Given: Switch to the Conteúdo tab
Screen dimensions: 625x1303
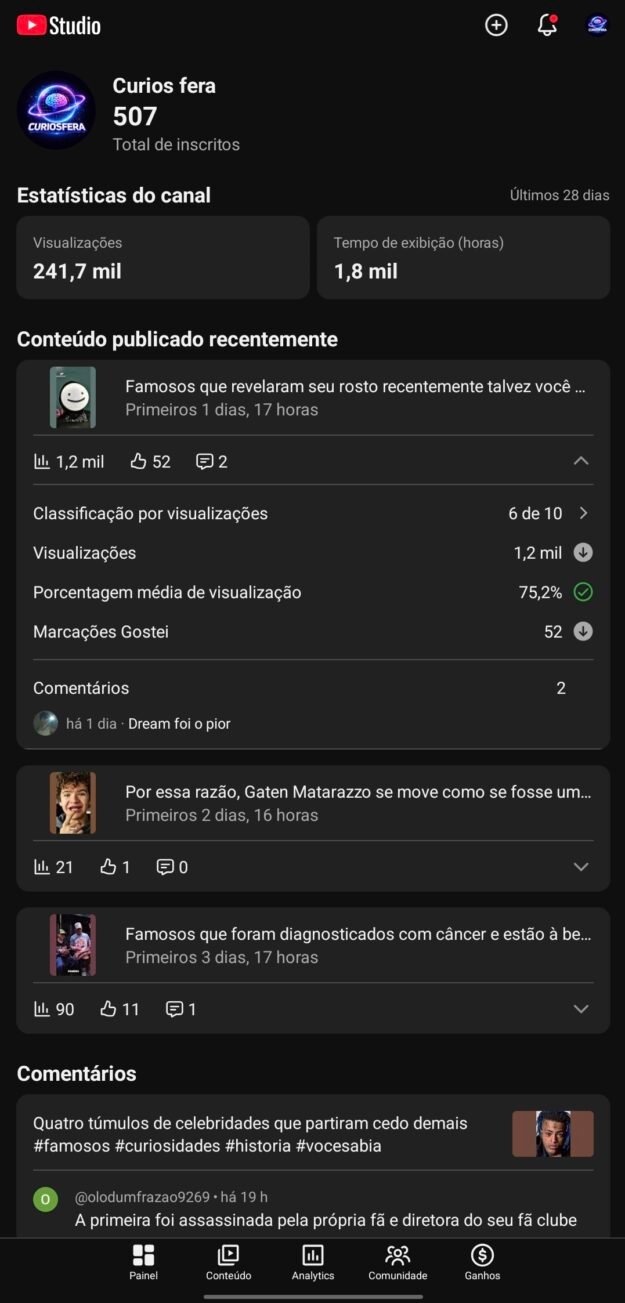Looking at the screenshot, I should click(228, 1262).
